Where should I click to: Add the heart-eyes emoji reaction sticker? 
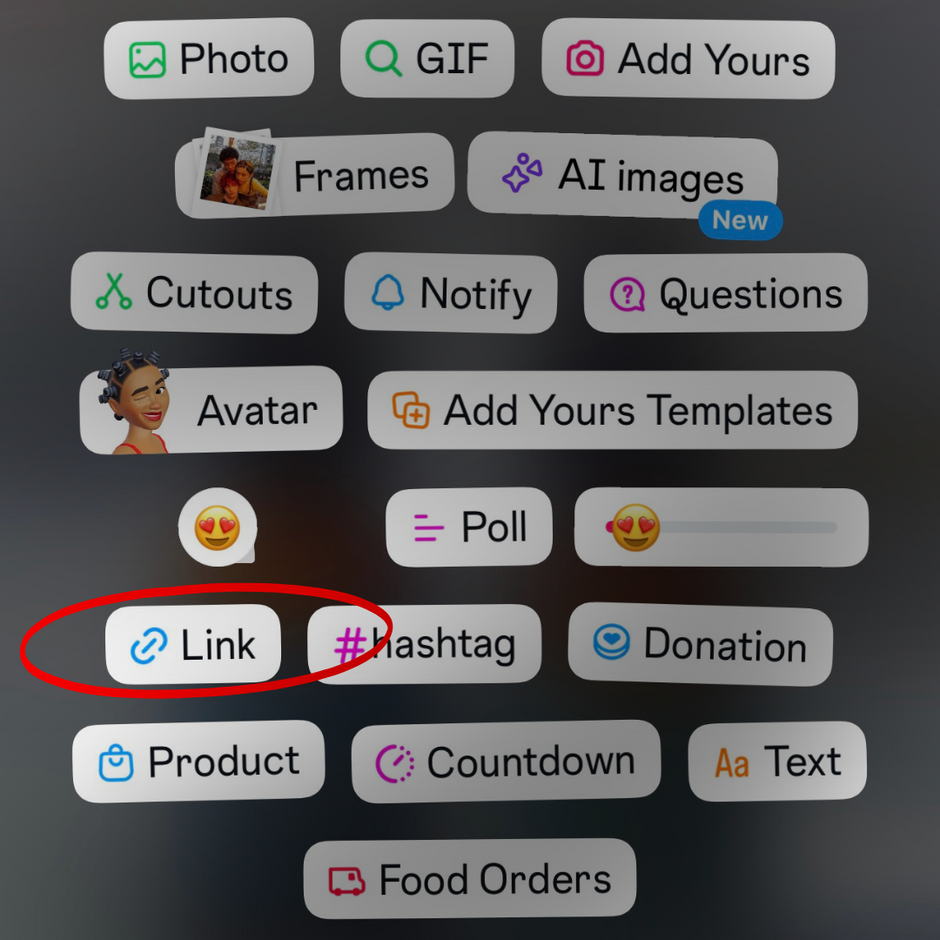(217, 527)
